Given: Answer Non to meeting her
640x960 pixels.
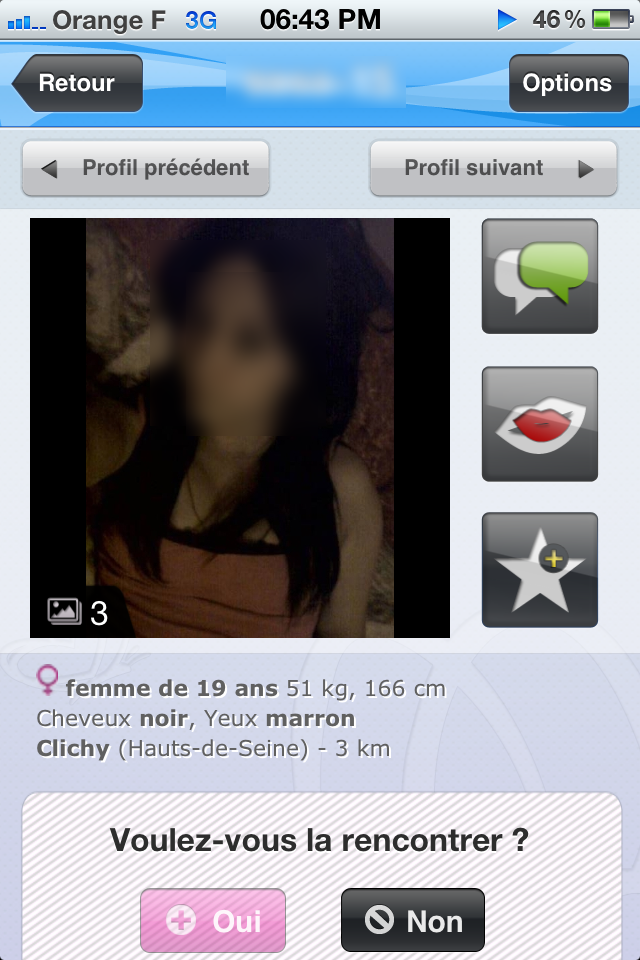Looking at the screenshot, I should [413, 921].
